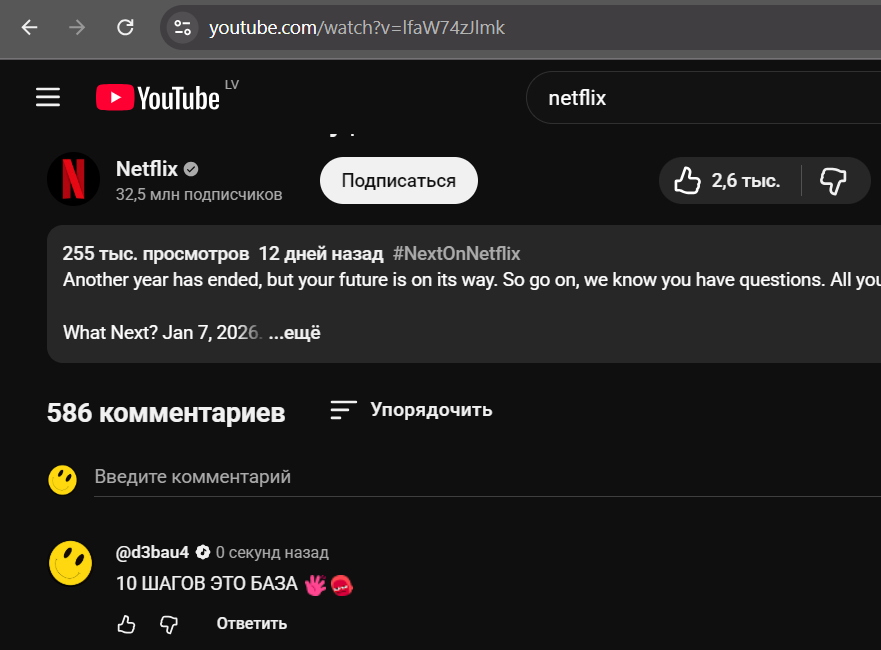
Task: Dislike the comment by @d3bau4
Action: point(169,624)
